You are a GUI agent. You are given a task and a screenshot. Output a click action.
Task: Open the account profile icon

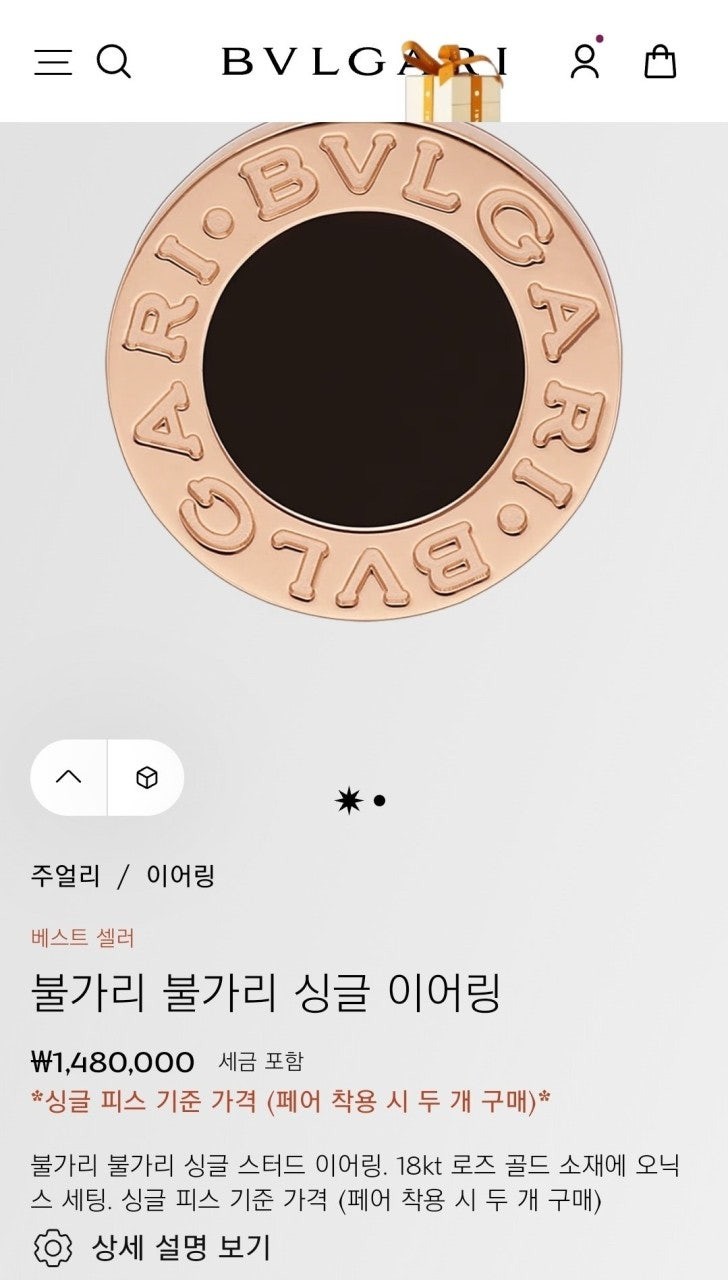pos(585,61)
